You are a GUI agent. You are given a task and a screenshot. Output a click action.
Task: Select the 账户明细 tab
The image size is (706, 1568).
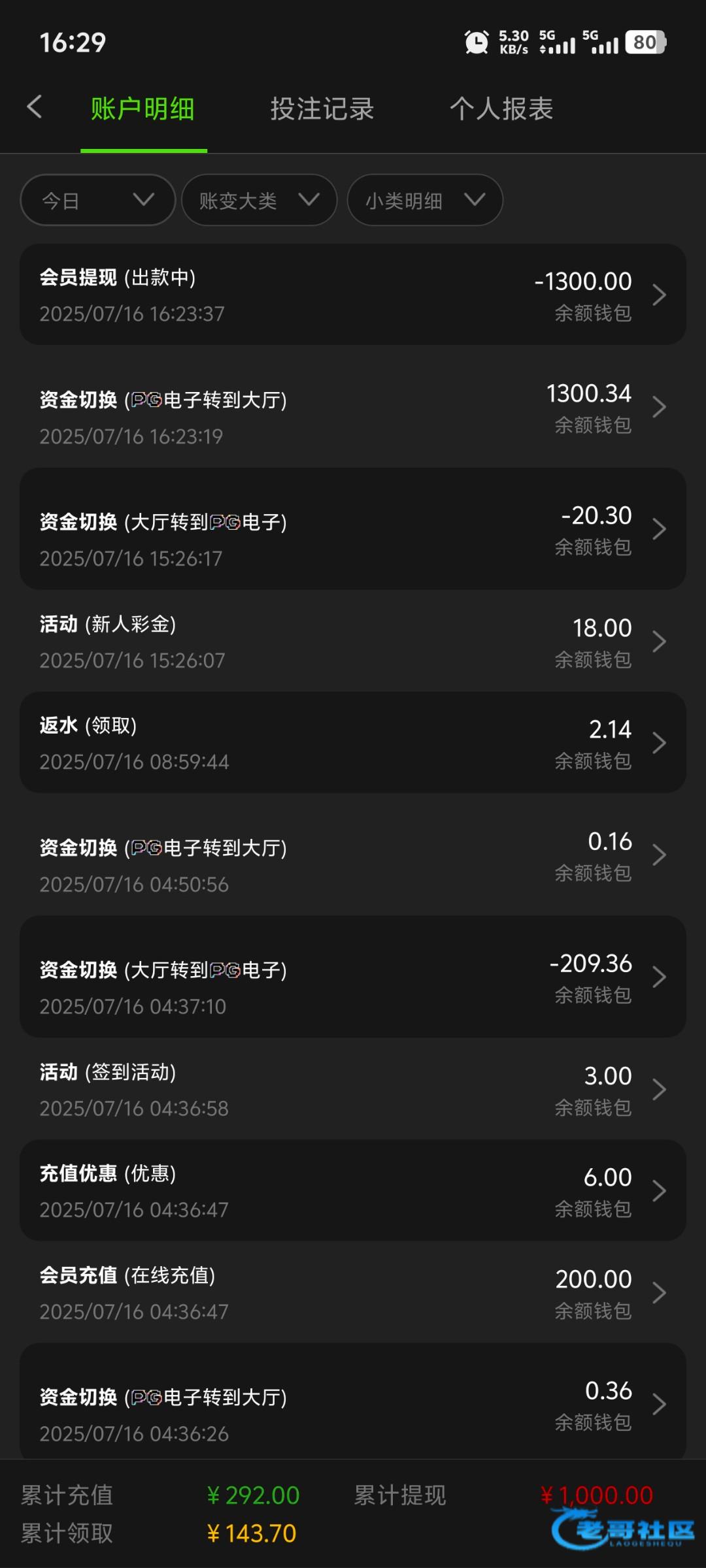pyautogui.click(x=143, y=109)
